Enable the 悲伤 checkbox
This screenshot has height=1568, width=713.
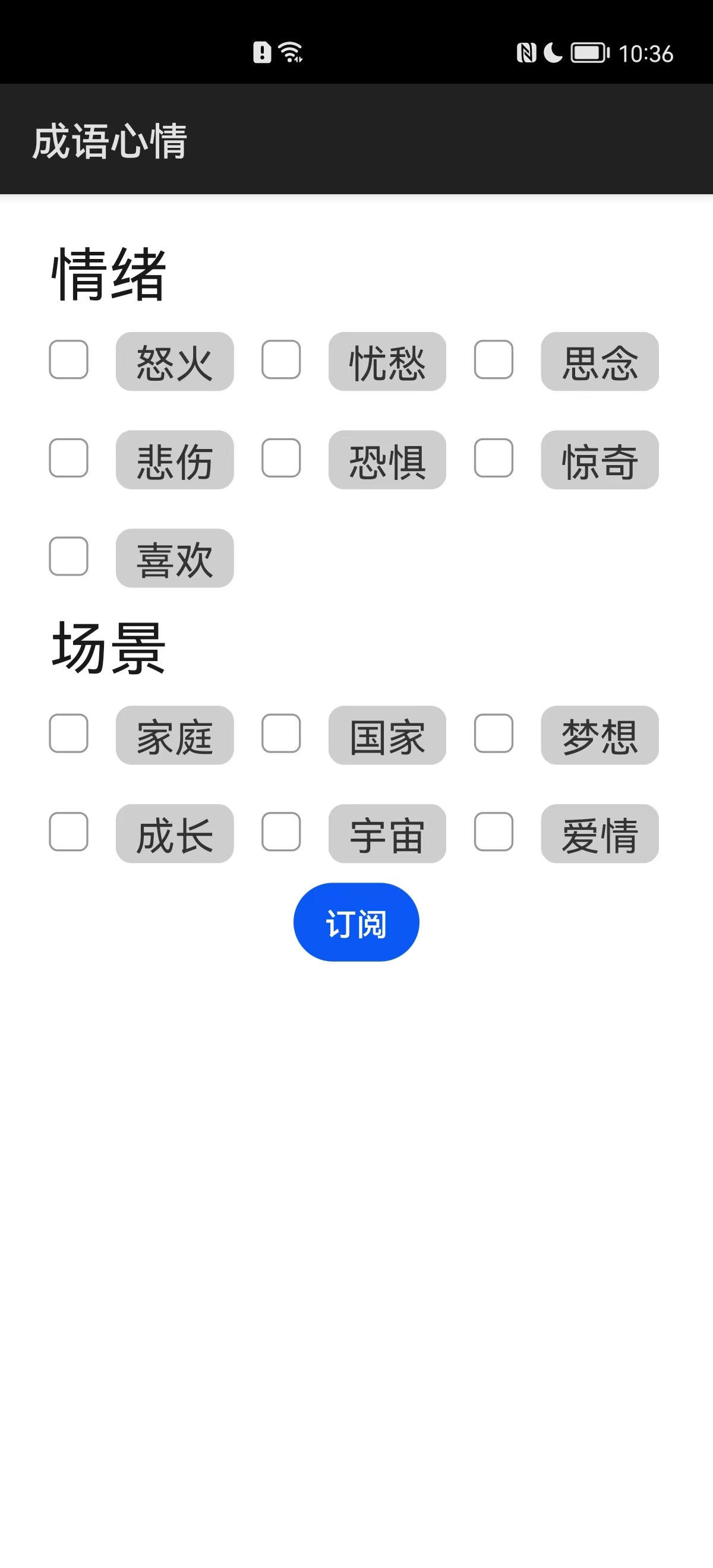tap(68, 458)
